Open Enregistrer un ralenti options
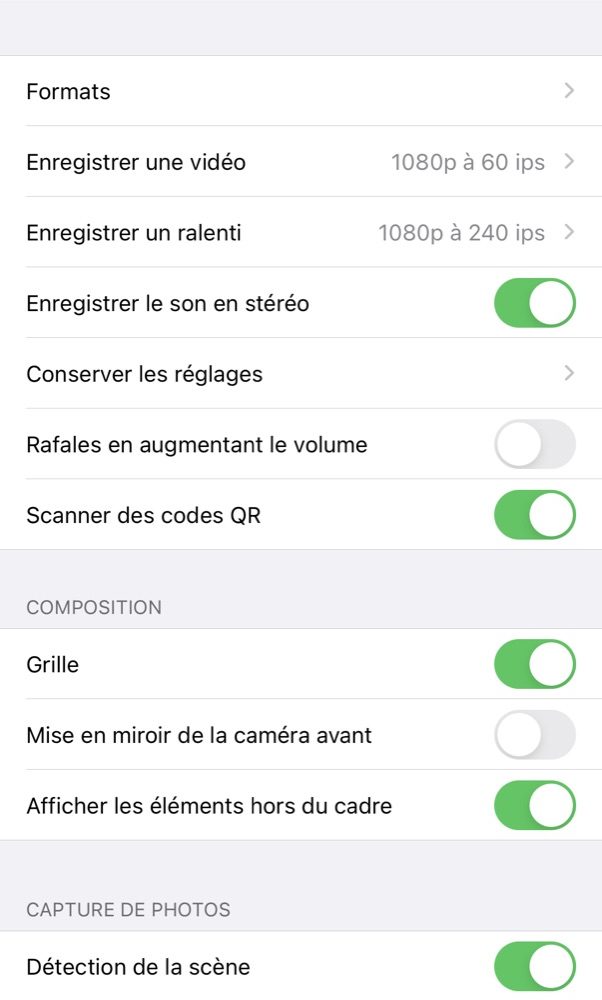The height and width of the screenshot is (1000, 602). click(301, 233)
